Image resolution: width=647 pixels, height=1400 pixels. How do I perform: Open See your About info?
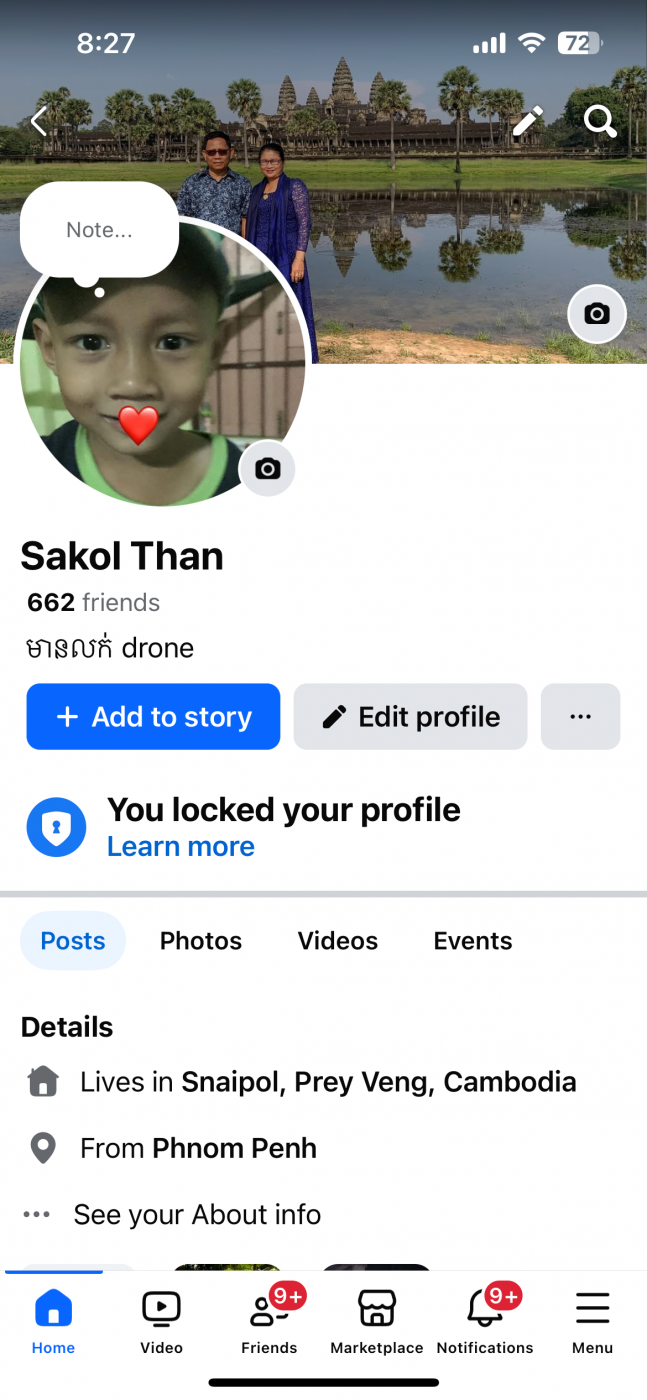[x=197, y=1214]
